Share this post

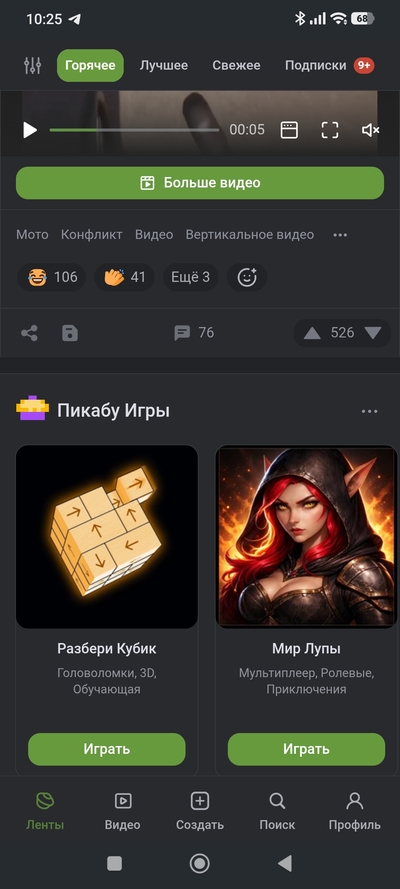pyautogui.click(x=29, y=333)
